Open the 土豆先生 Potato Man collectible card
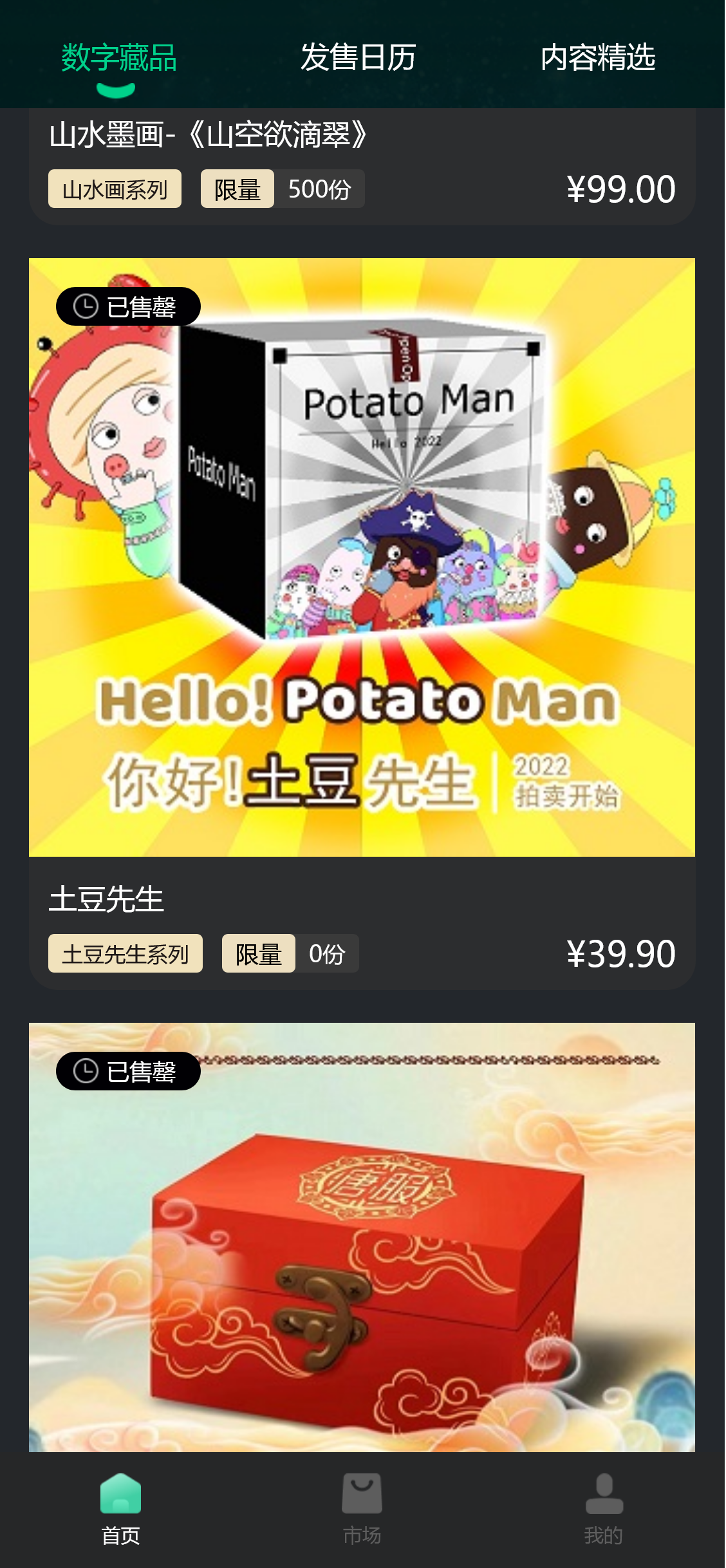This screenshot has width=726, height=1568. (362, 557)
